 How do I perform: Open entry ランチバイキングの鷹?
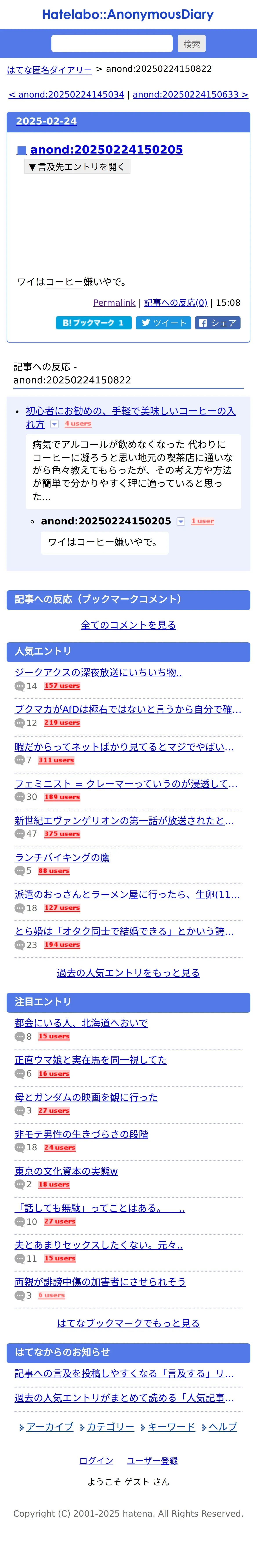[62, 857]
